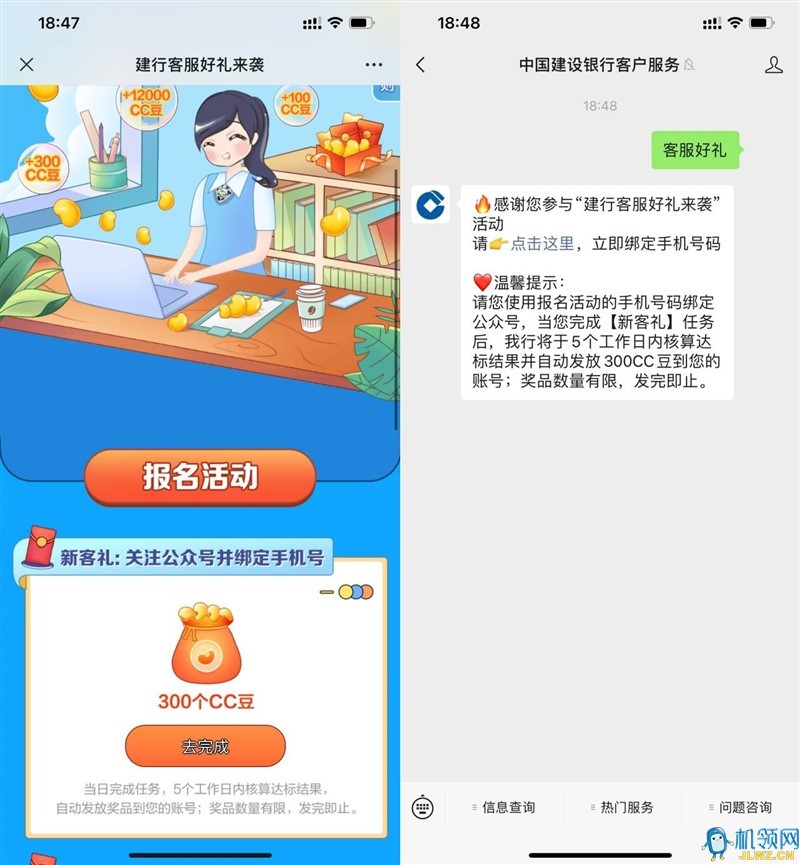Switch to keyboard input mode
800x865 pixels.
click(x=423, y=807)
